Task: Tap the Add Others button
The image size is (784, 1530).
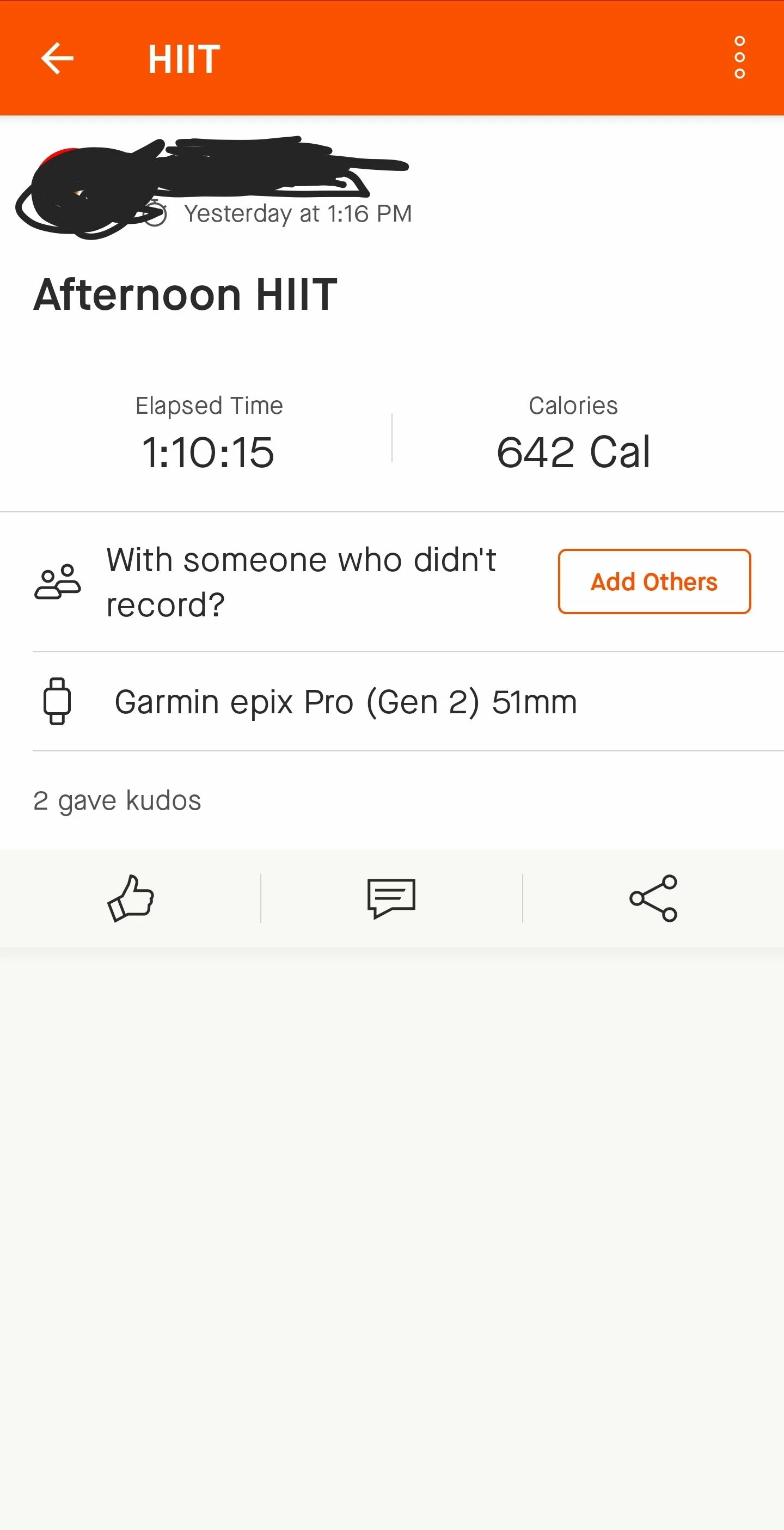Action: click(654, 582)
